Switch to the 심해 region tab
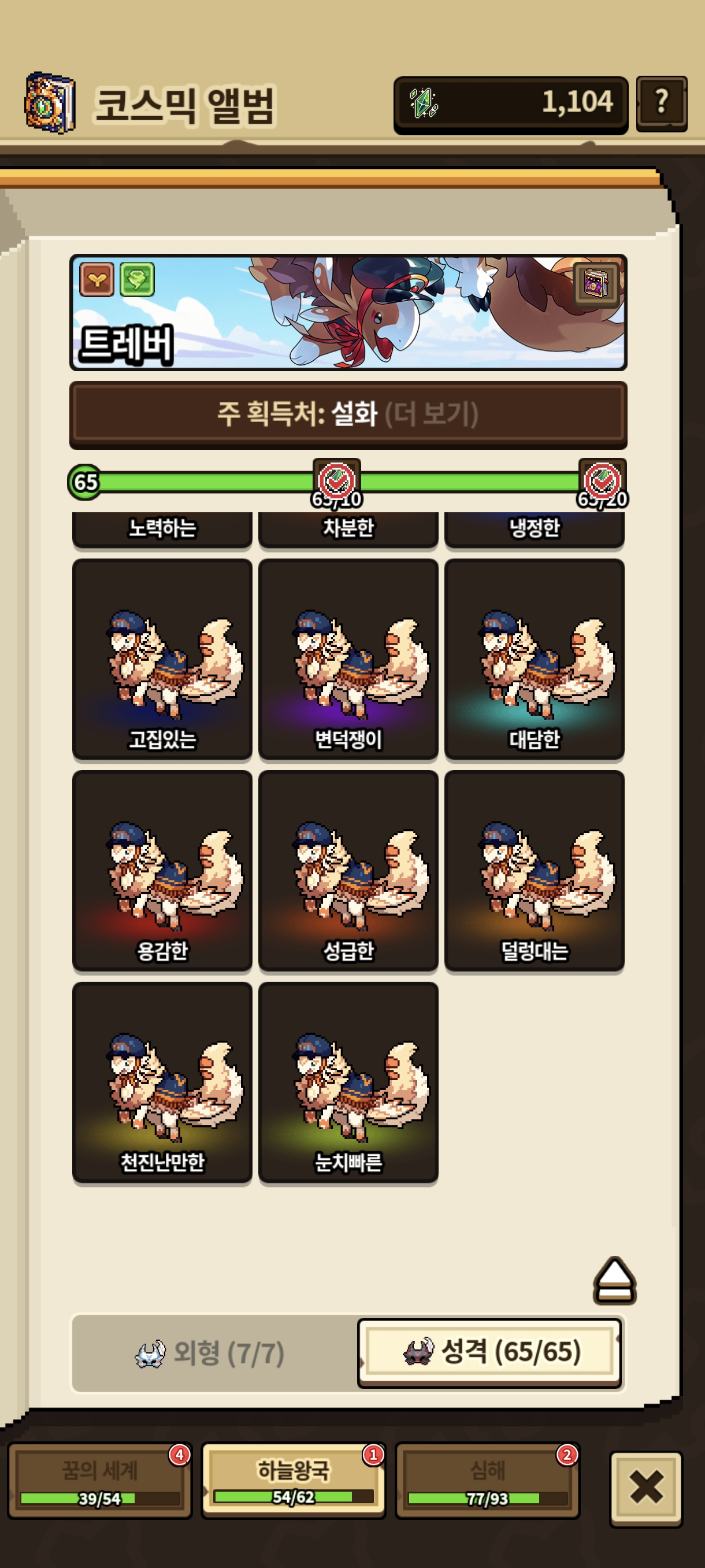This screenshot has width=705, height=1568. pyautogui.click(x=487, y=1480)
